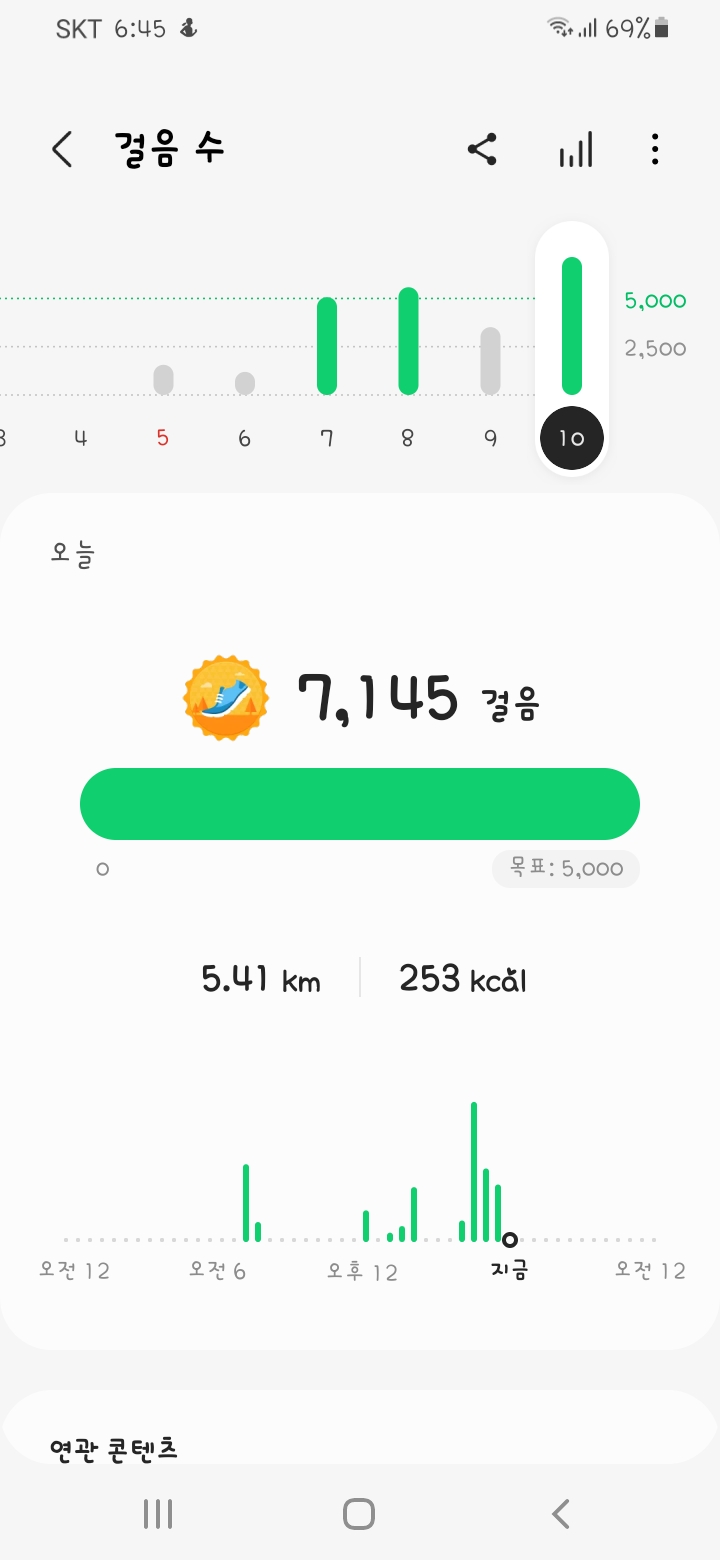Select day 5 in the step chart
The image size is (720, 1560).
click(x=163, y=380)
